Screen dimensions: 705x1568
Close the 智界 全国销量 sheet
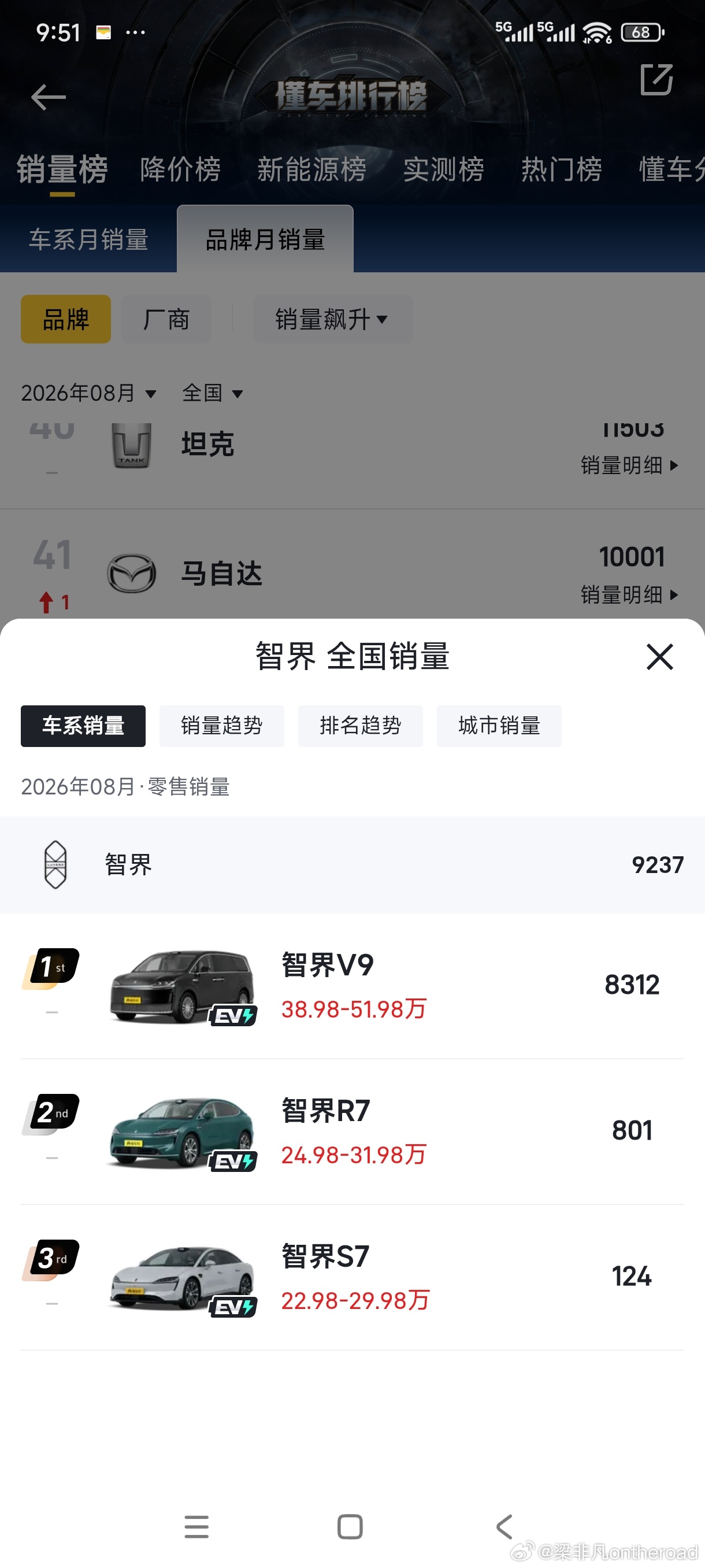click(659, 657)
